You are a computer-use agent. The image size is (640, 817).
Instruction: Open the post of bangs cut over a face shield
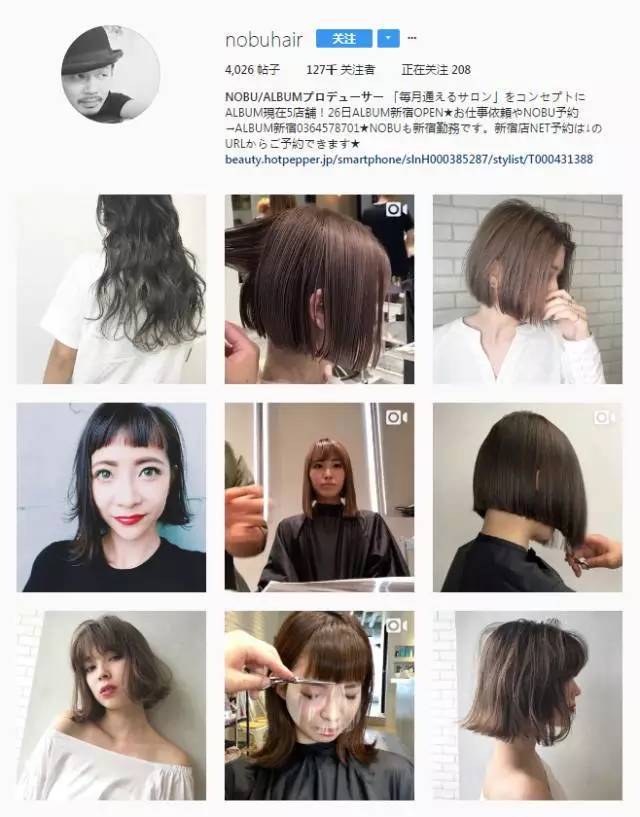pyautogui.click(x=319, y=705)
